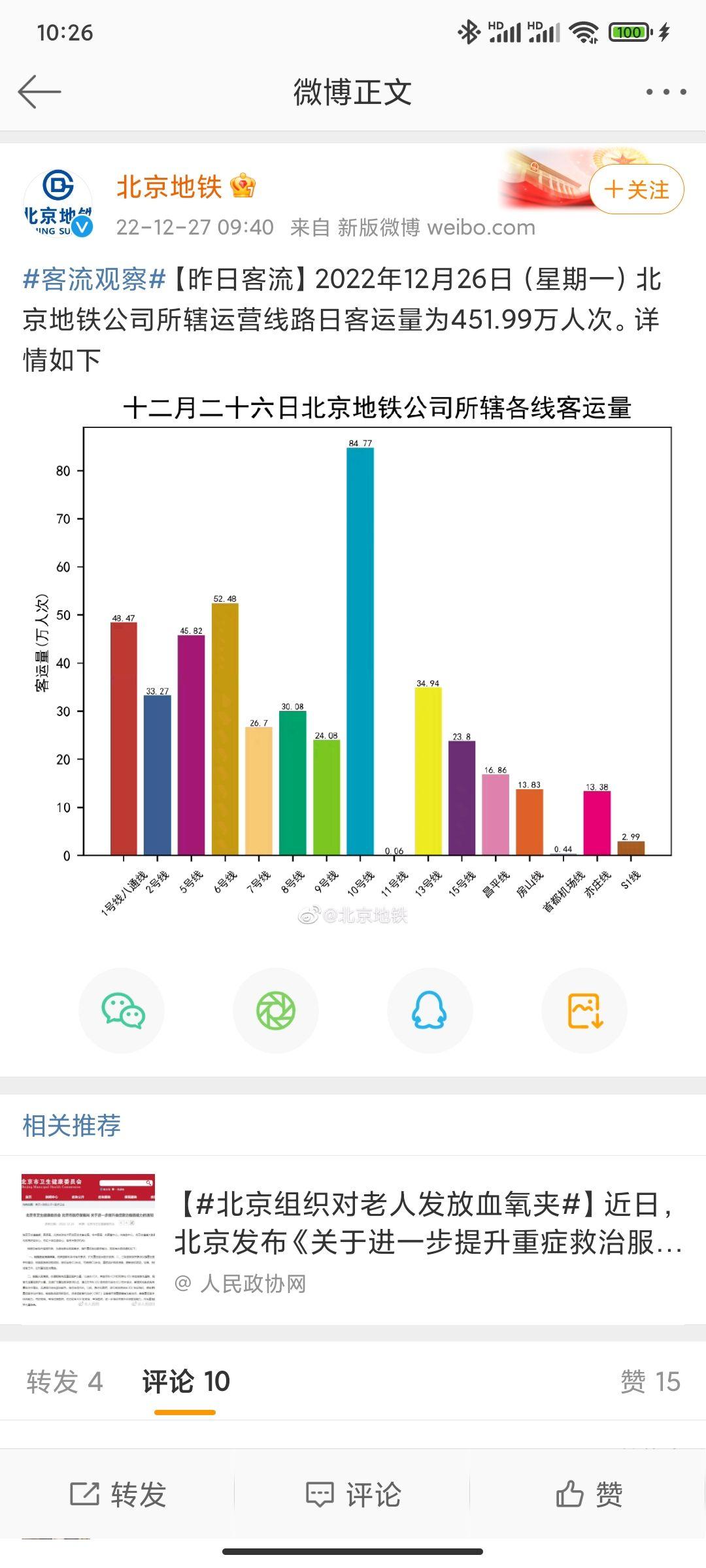Share the post to WeChat Moments
This screenshot has width=706, height=1568.
click(276, 1011)
